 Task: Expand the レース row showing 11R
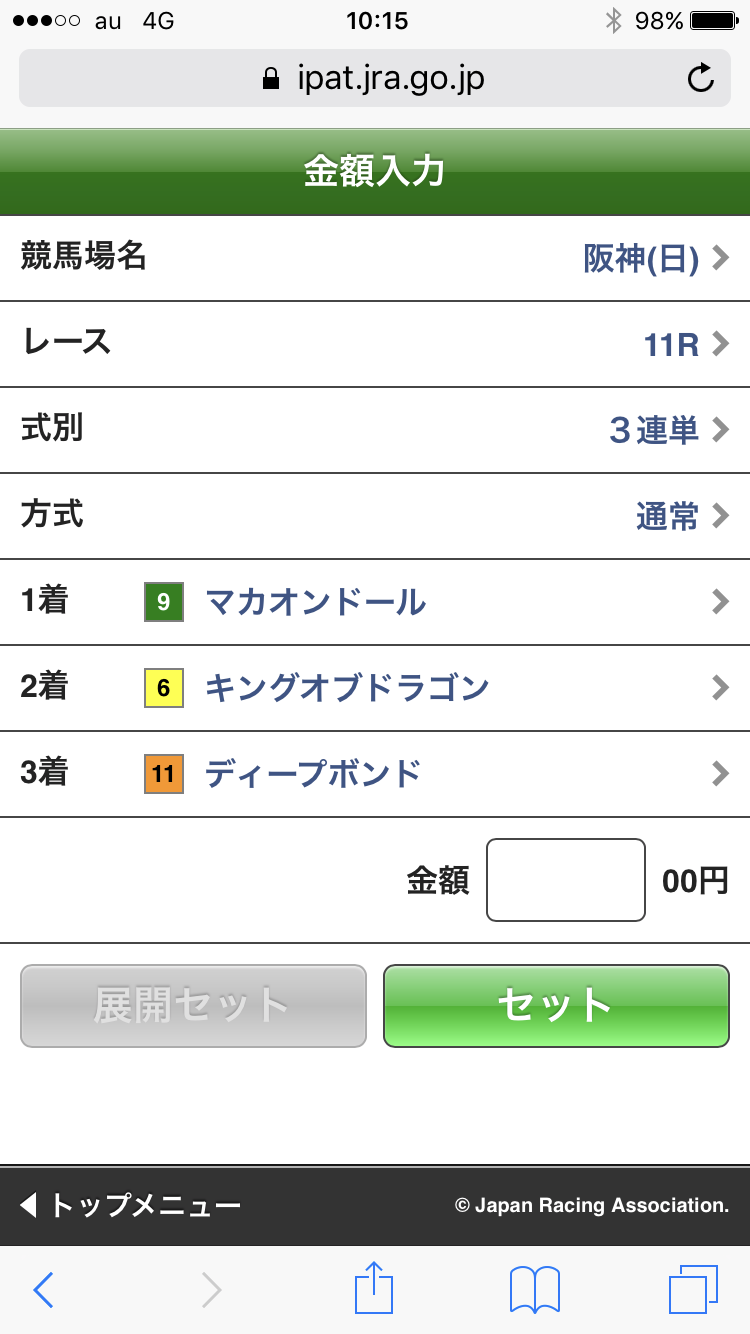[670, 344]
